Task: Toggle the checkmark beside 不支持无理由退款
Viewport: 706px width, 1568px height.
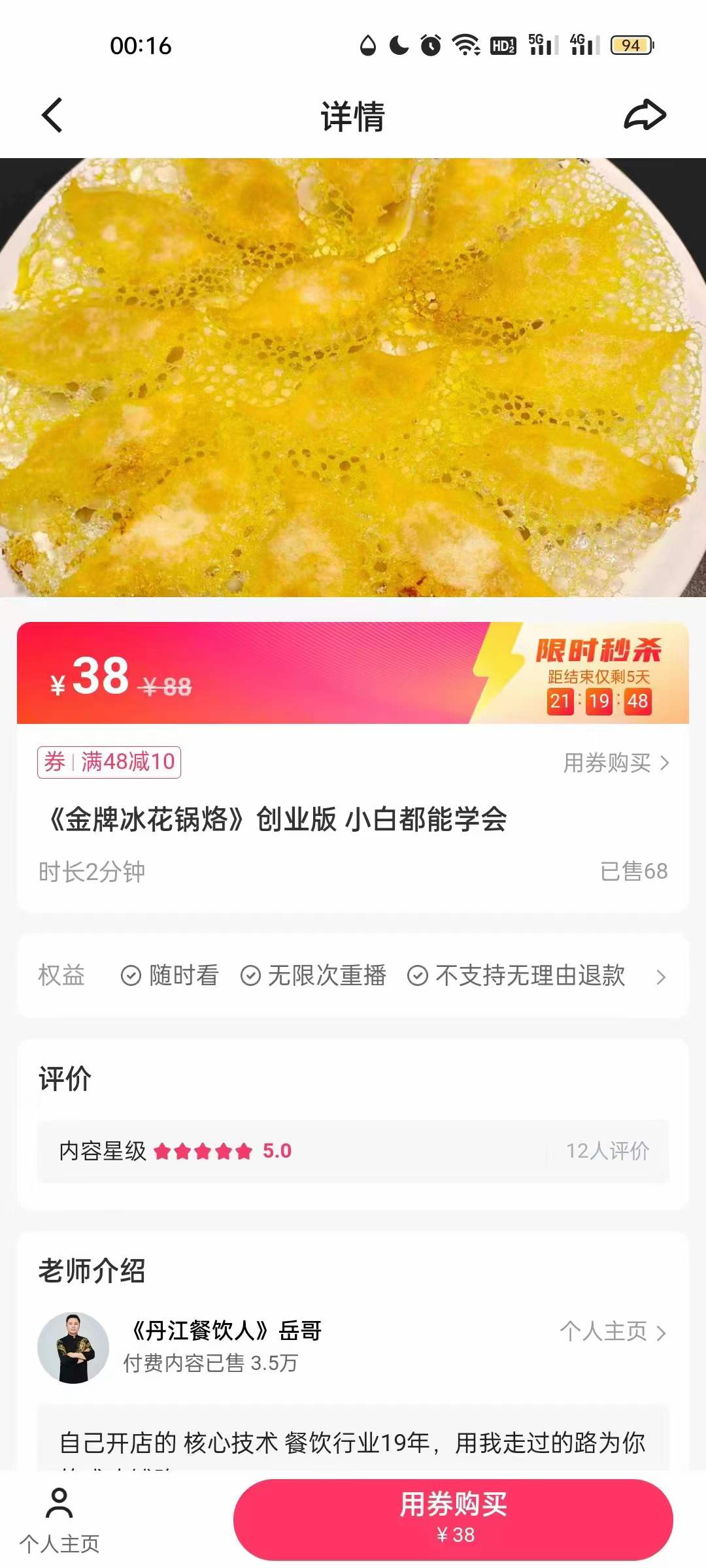Action: (416, 976)
